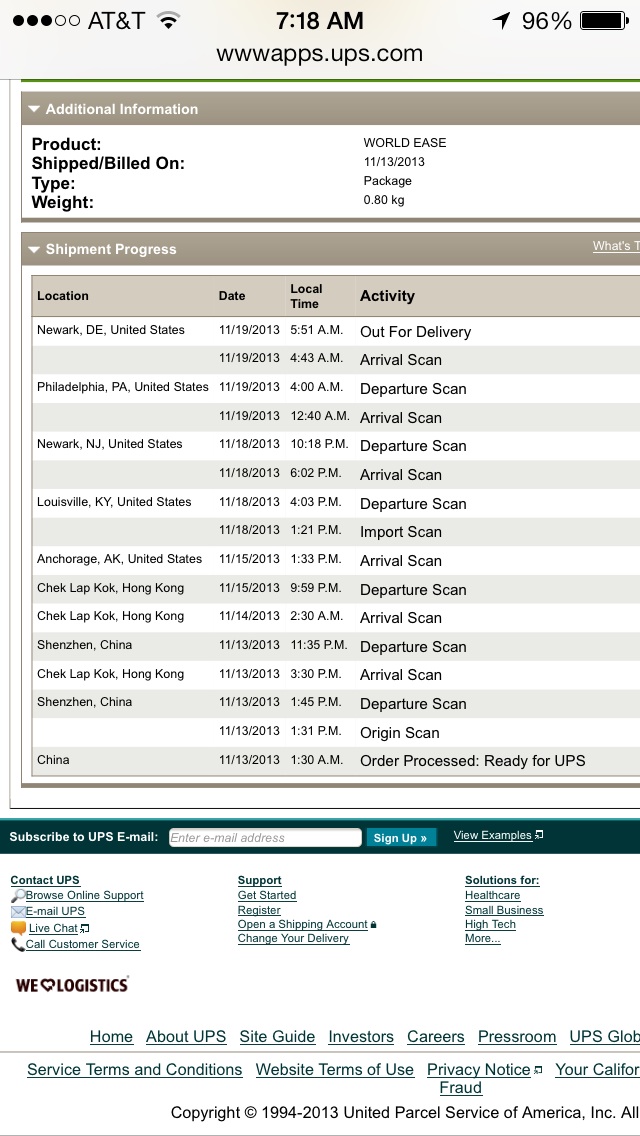Go to the Register link

point(259,911)
